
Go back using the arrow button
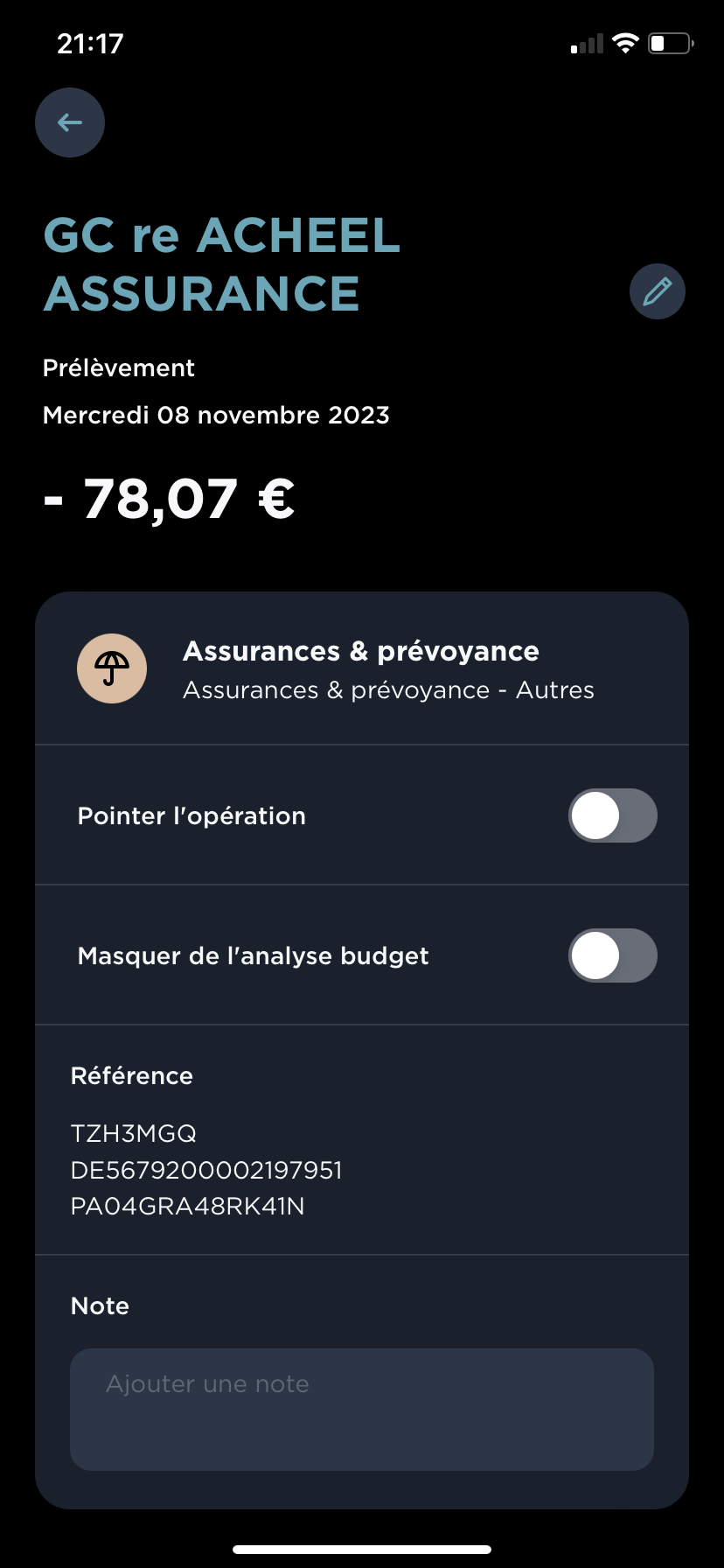click(x=70, y=122)
